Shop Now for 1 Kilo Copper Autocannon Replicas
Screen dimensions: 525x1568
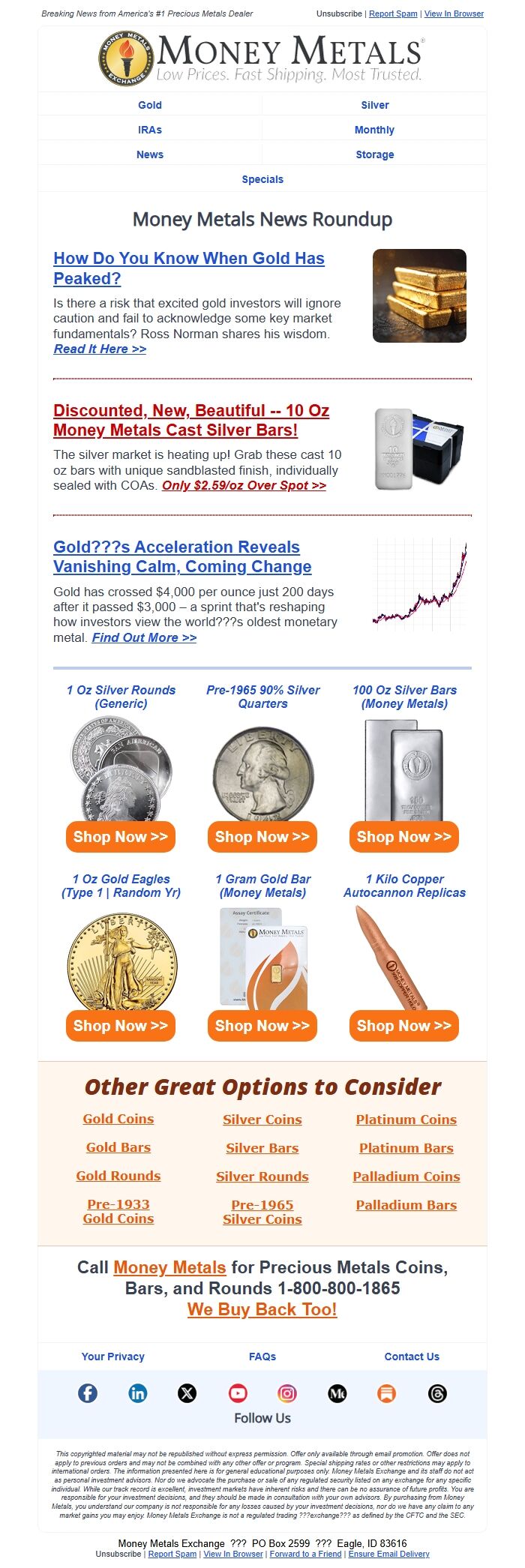click(x=404, y=1026)
